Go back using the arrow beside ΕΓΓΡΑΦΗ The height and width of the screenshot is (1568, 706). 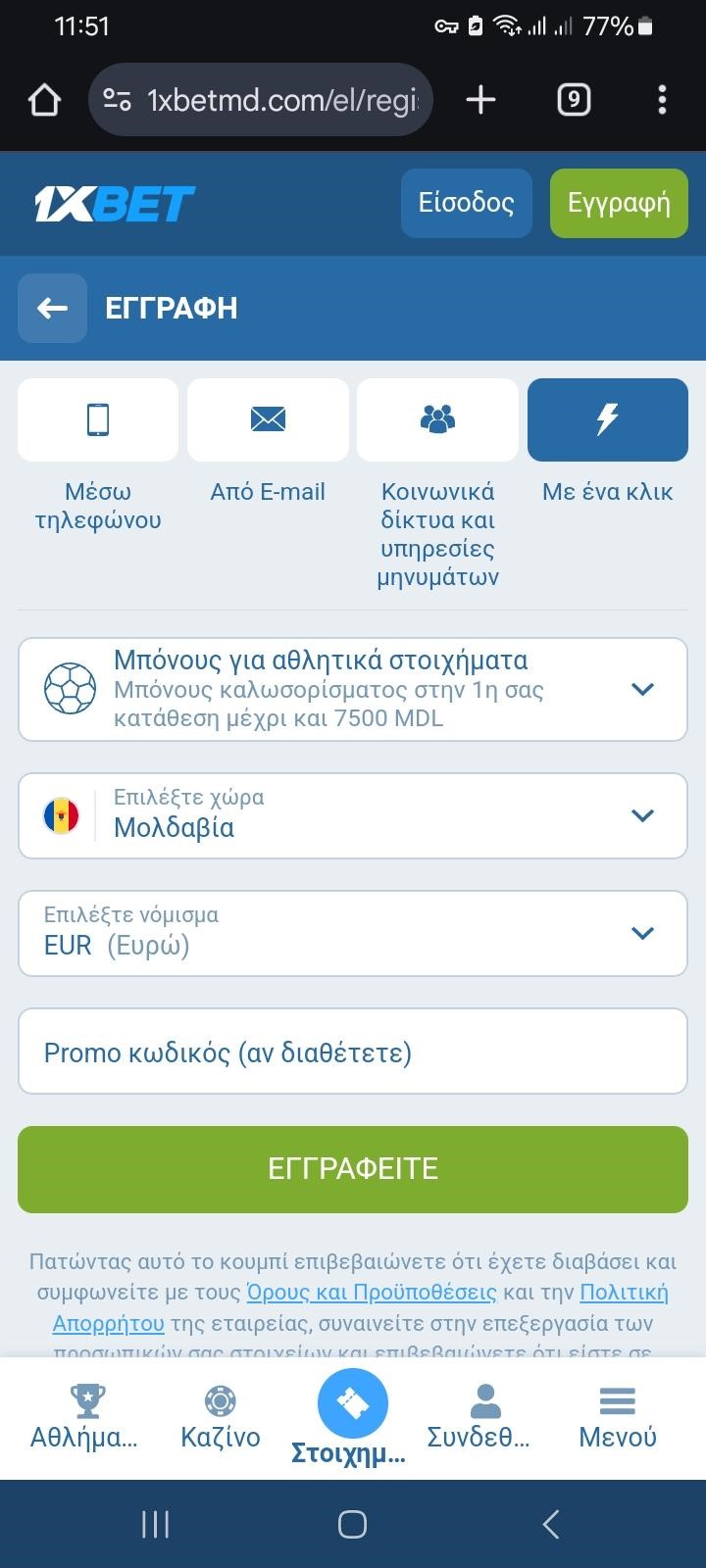point(52,308)
